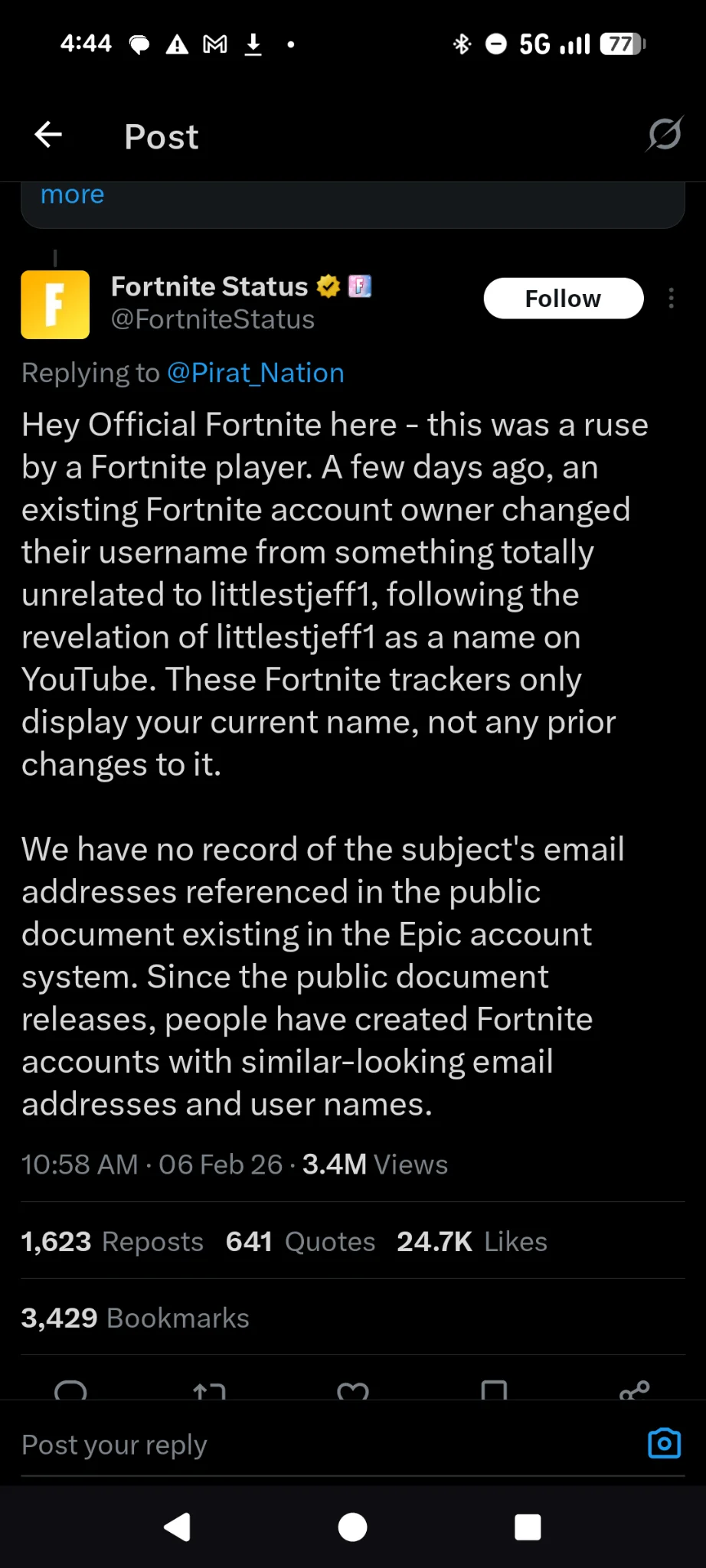View the list of 1,623 Reposts
This screenshot has width=706, height=1568.
(x=113, y=1241)
